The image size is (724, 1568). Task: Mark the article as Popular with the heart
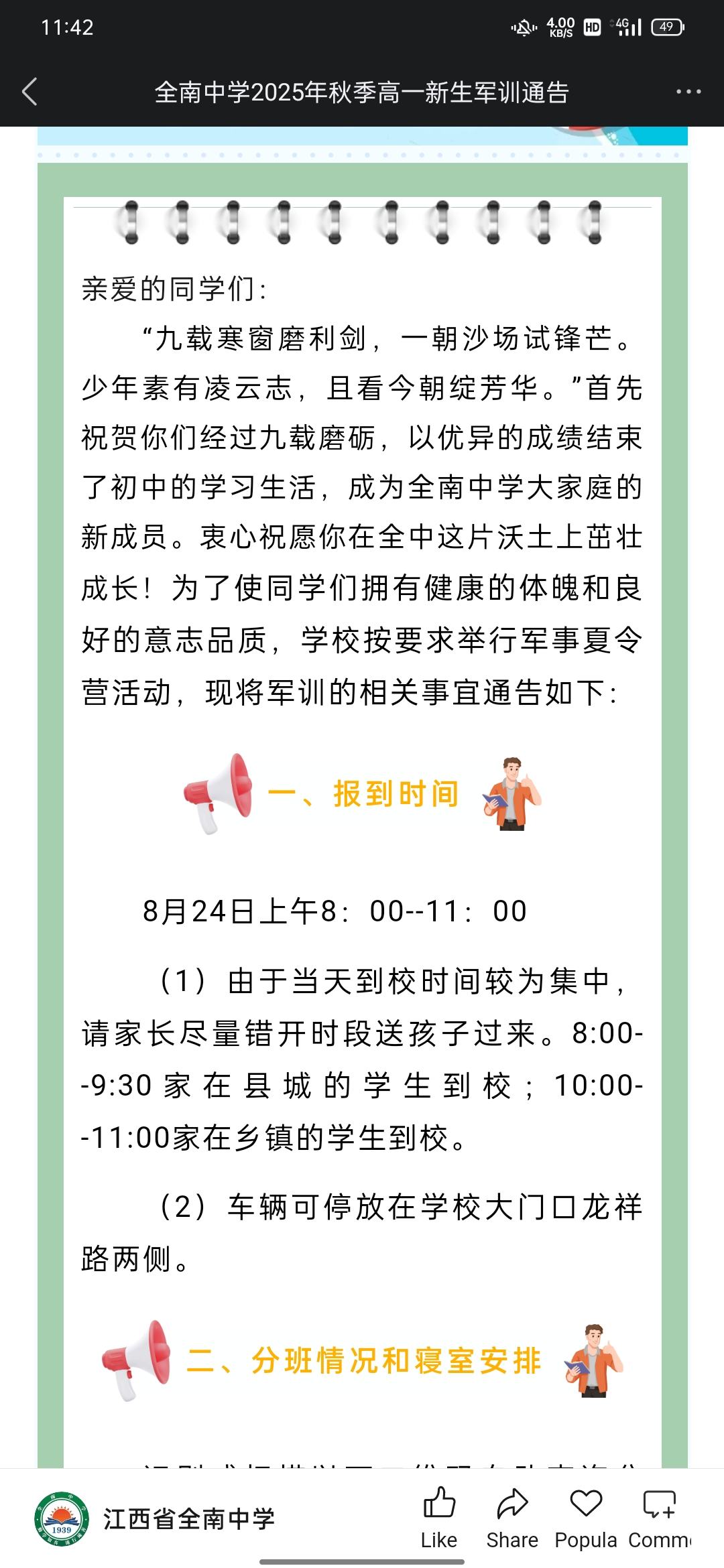click(x=586, y=1516)
